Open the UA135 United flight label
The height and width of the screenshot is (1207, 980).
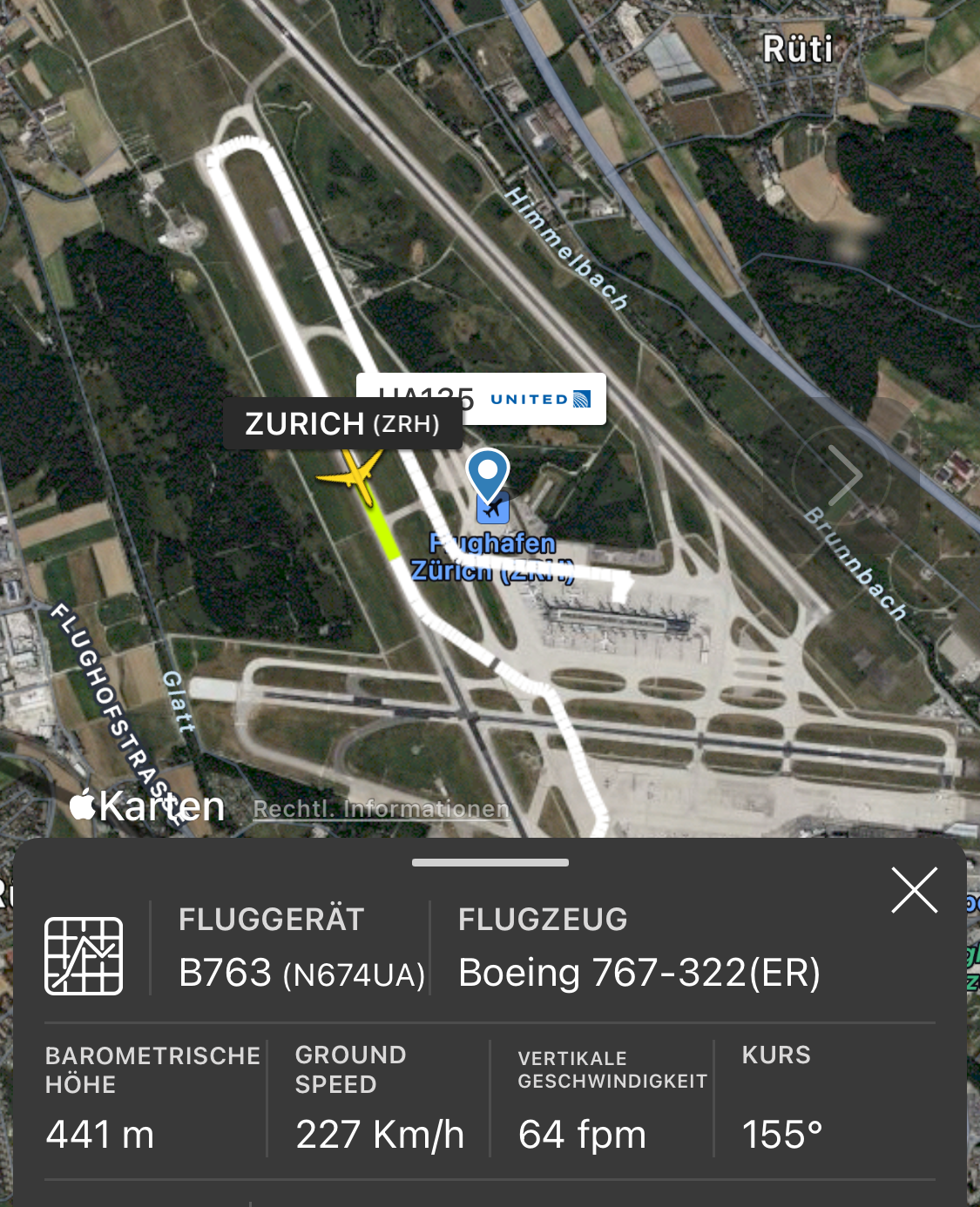[531, 398]
